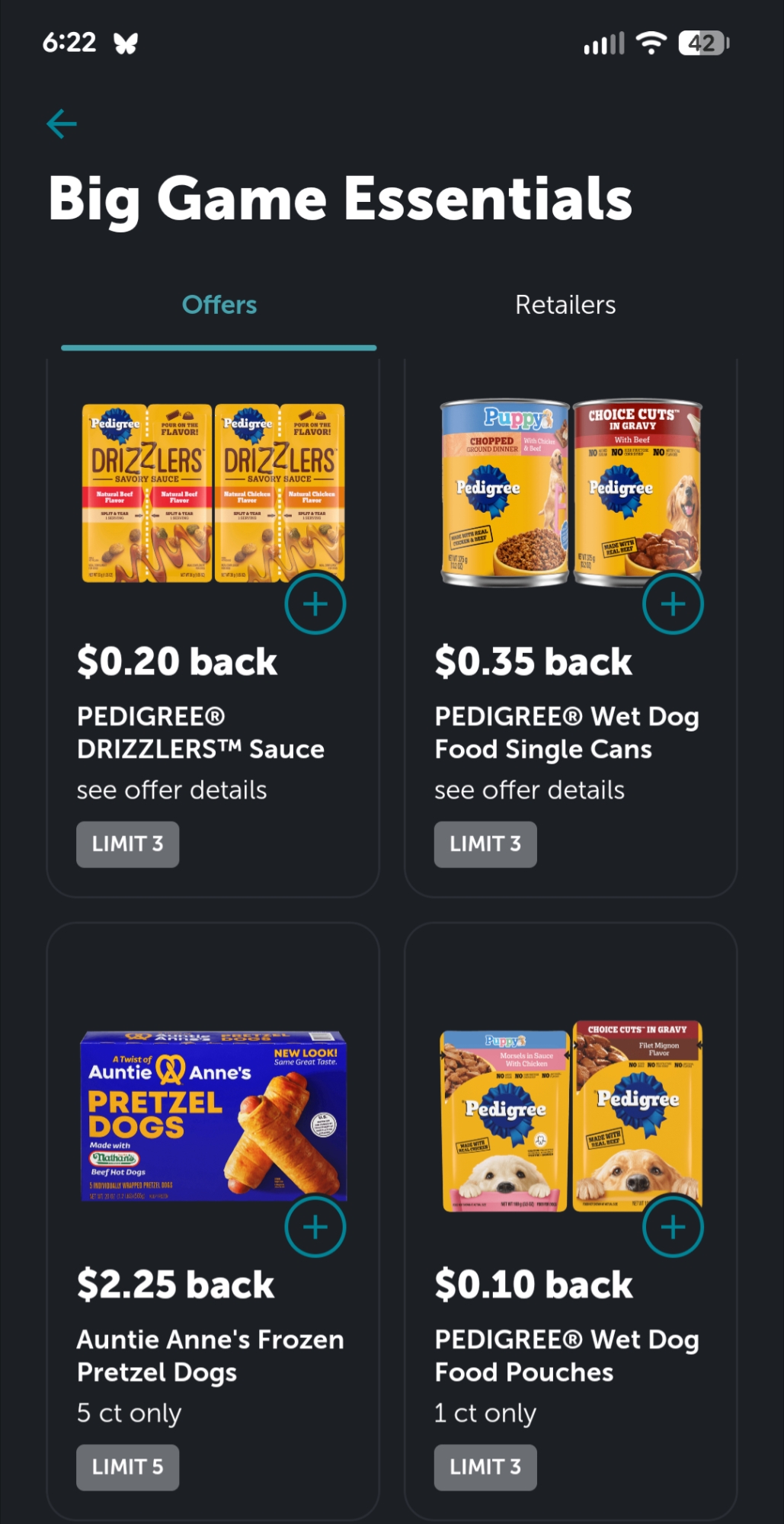Add the PEDIGREE DRIZZLERS Sauce offer
This screenshot has width=784, height=1524.
315,604
